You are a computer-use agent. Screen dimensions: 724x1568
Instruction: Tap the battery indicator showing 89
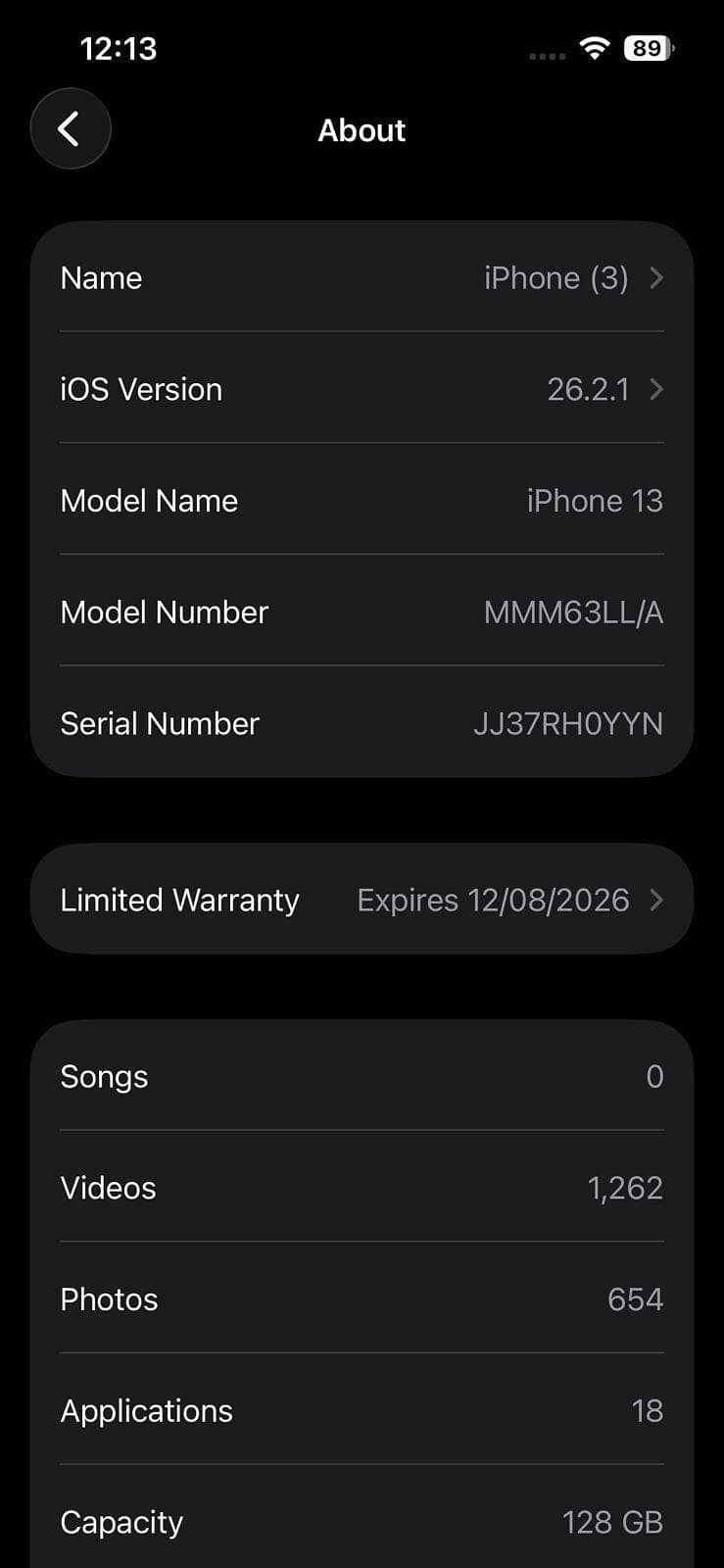coord(647,48)
